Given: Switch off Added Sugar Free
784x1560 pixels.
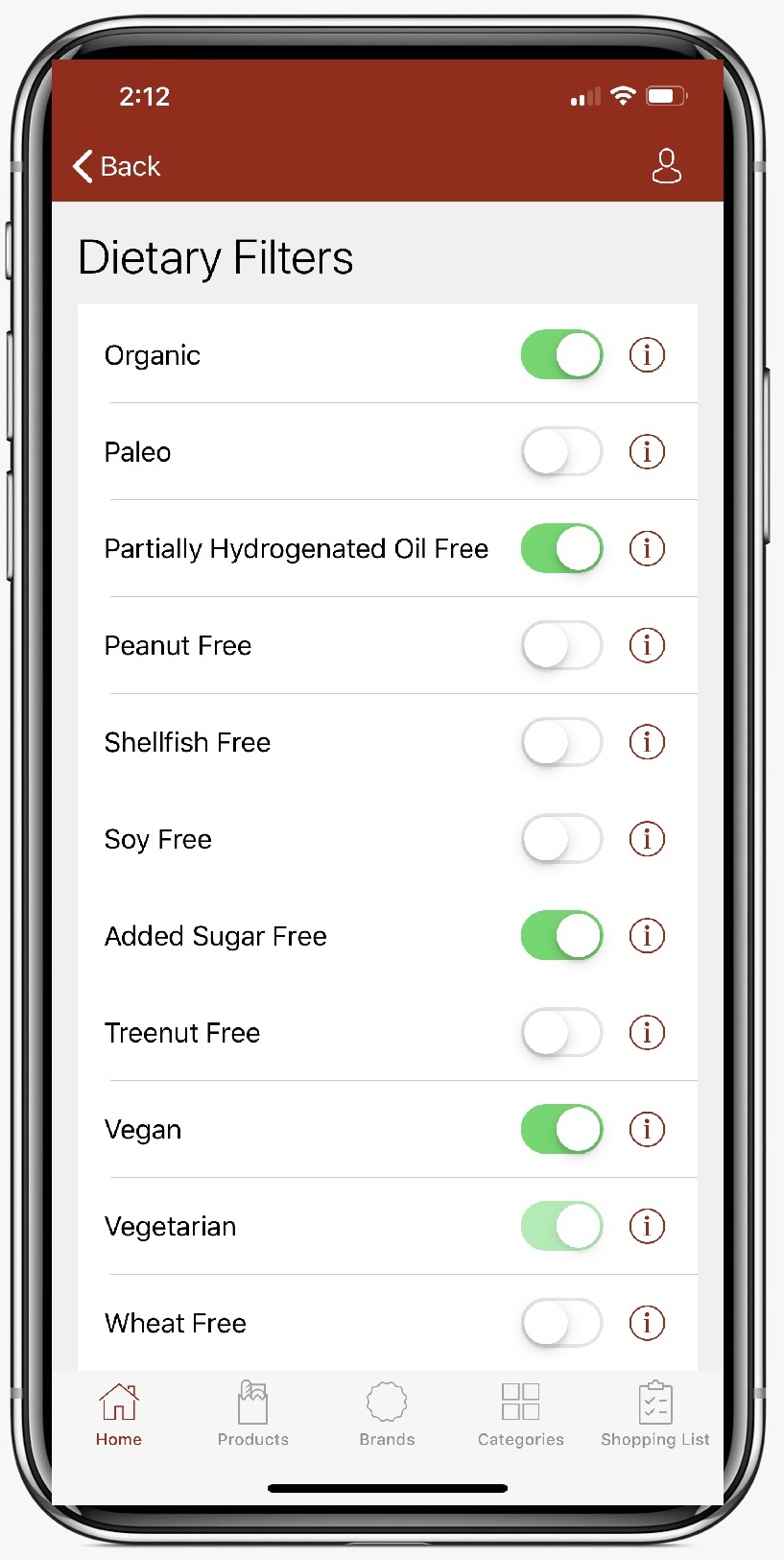Looking at the screenshot, I should point(562,936).
